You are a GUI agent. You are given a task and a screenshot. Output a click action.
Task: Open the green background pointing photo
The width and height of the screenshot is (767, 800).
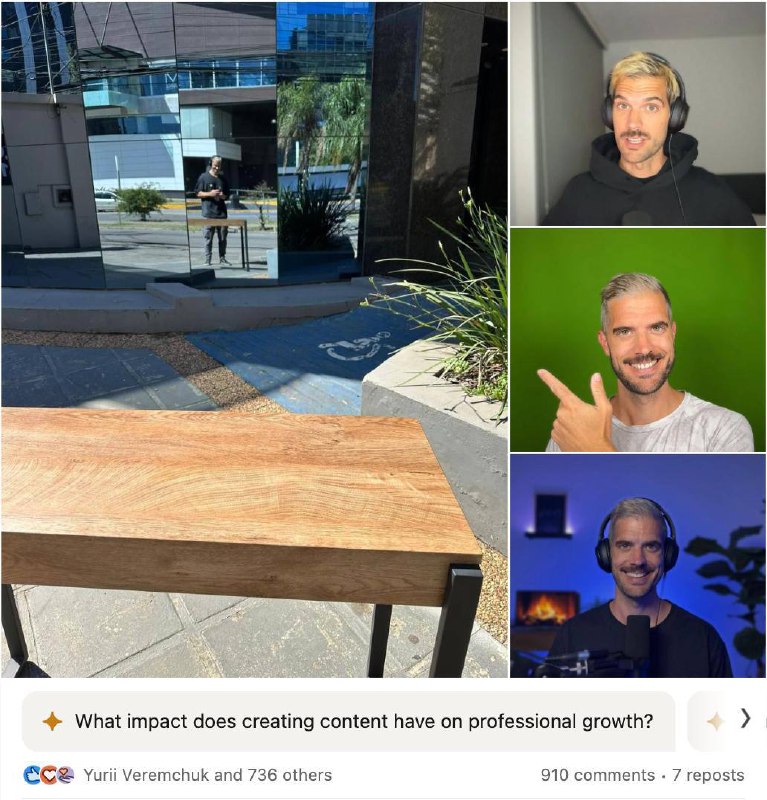[x=638, y=340]
